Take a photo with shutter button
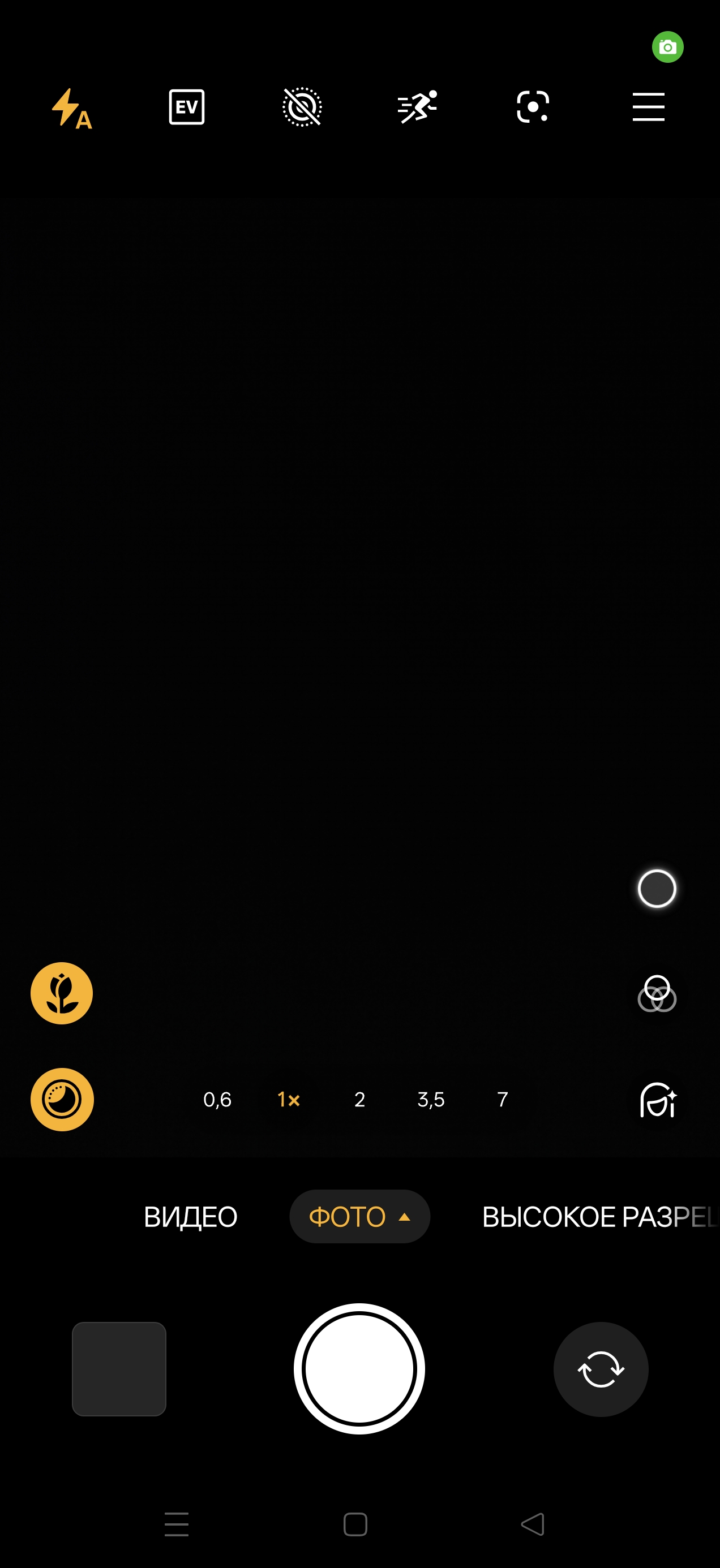This screenshot has height=1568, width=720. [359, 1368]
